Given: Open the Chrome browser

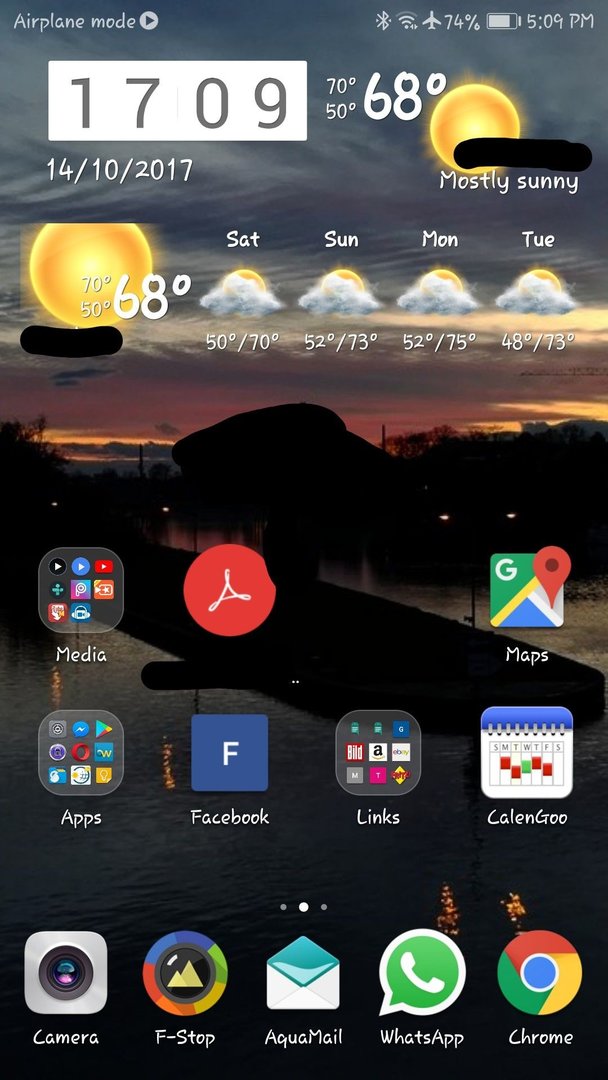Looking at the screenshot, I should 540,973.
